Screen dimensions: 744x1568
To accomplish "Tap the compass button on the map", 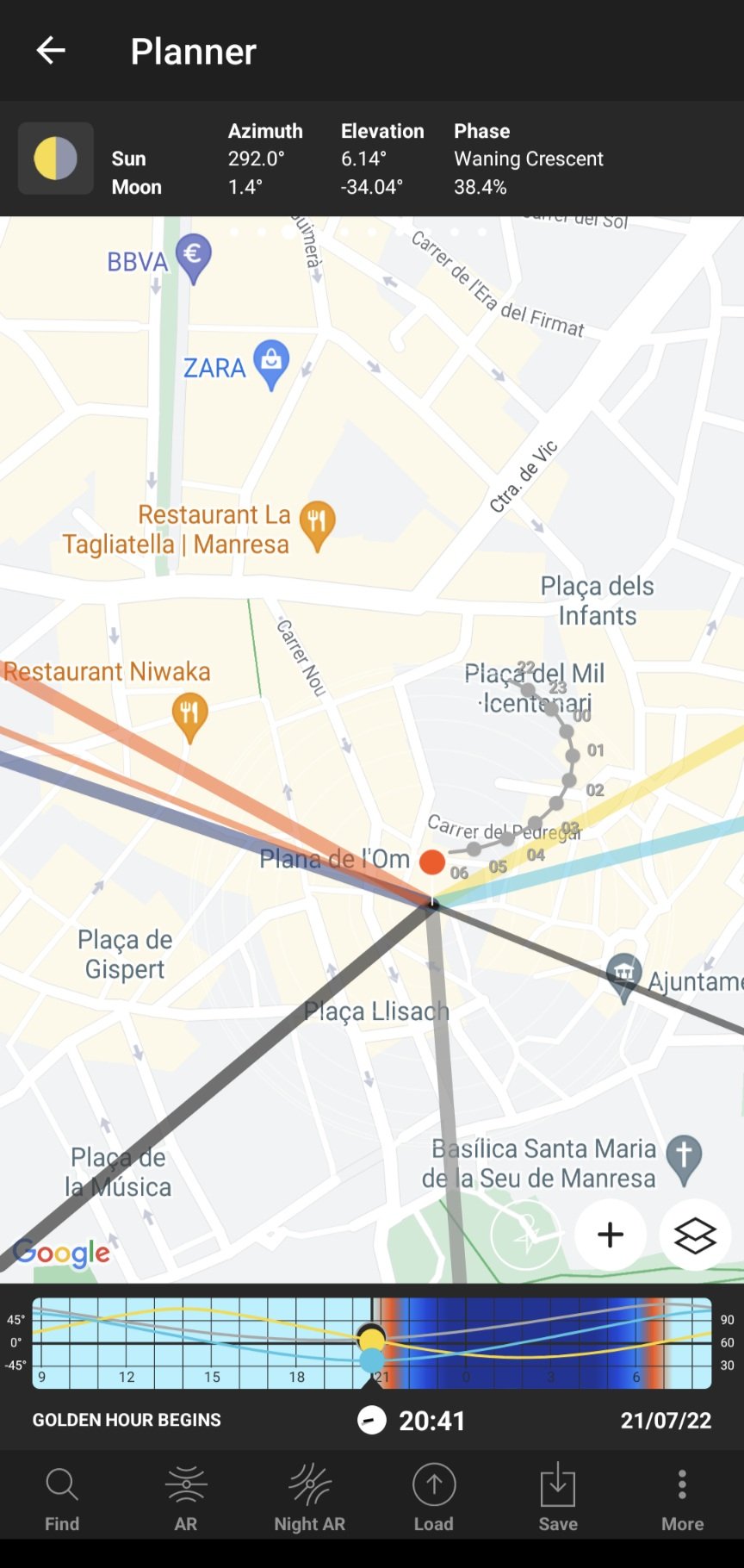I will click(525, 1235).
